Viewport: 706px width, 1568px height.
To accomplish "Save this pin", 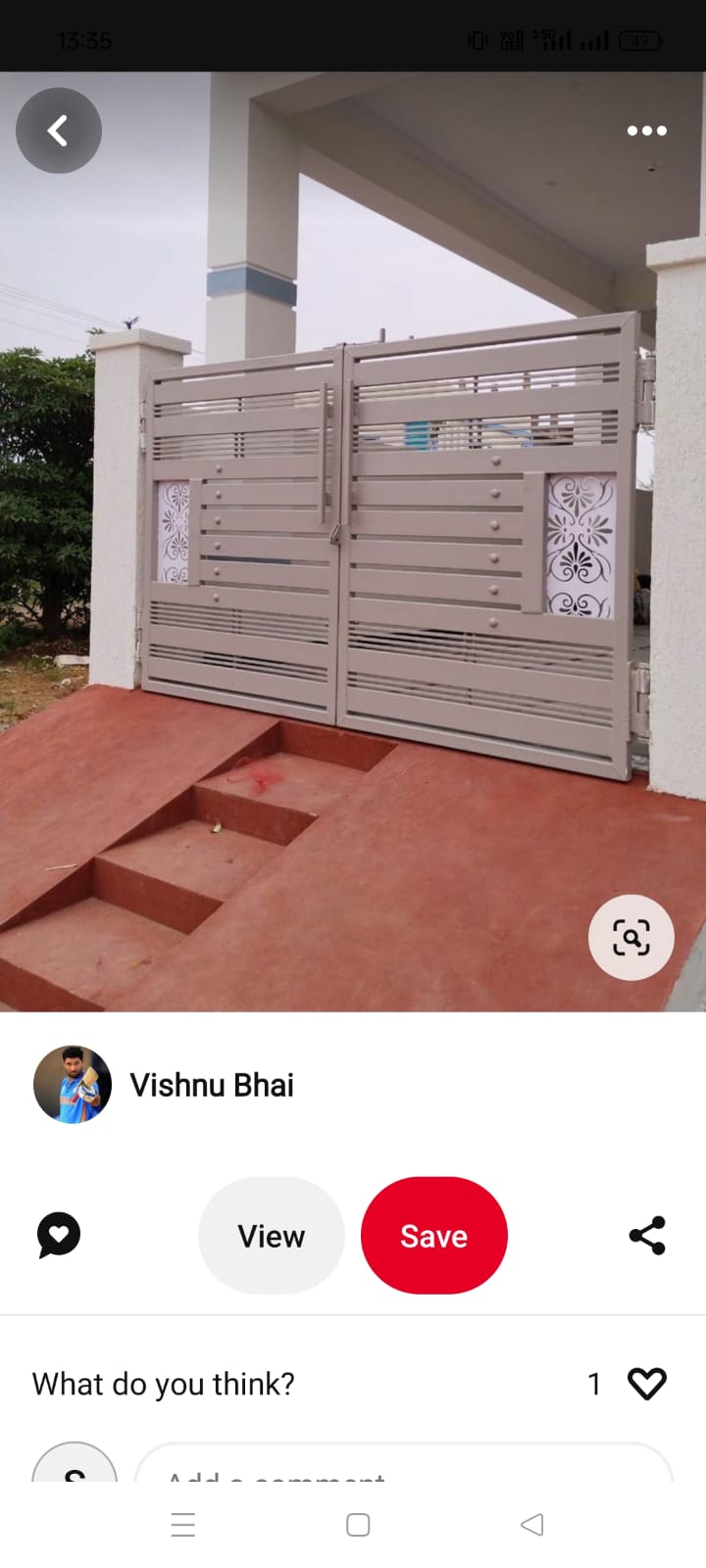I will point(434,1236).
